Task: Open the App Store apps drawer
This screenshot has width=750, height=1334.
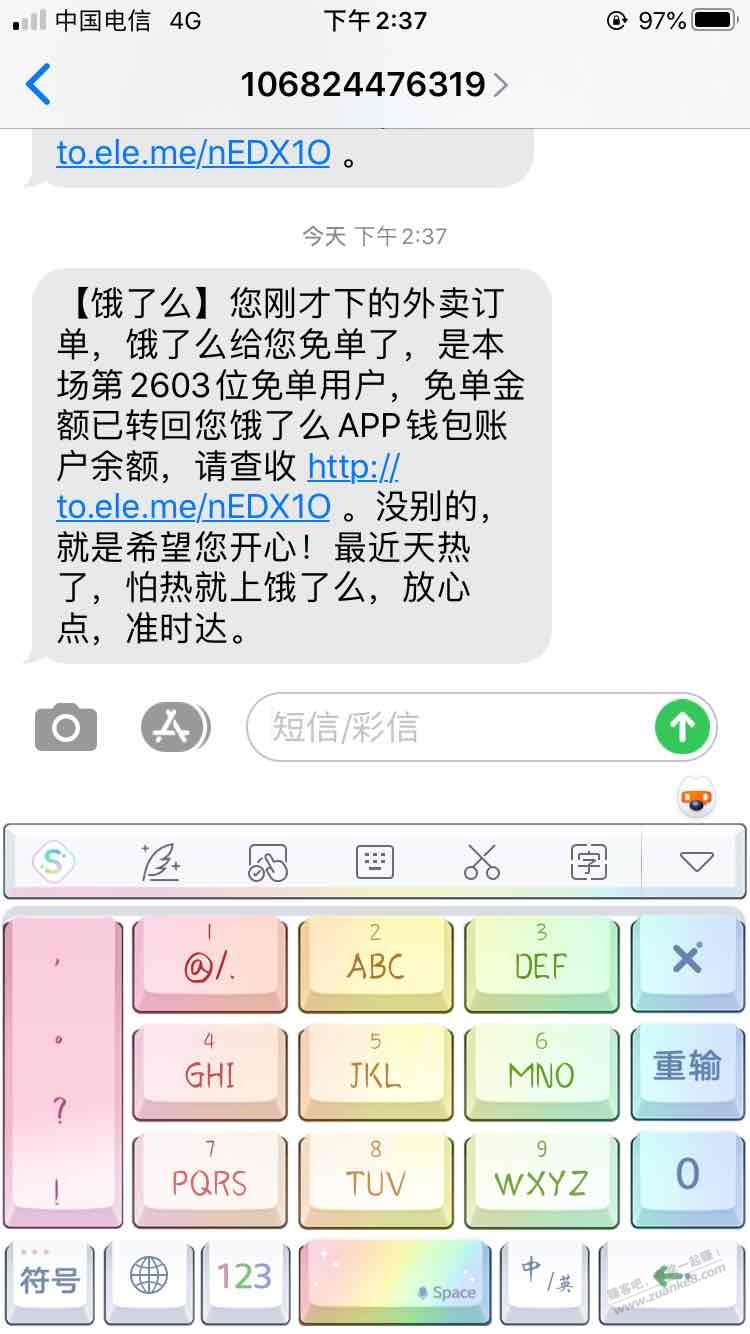Action: tap(175, 727)
